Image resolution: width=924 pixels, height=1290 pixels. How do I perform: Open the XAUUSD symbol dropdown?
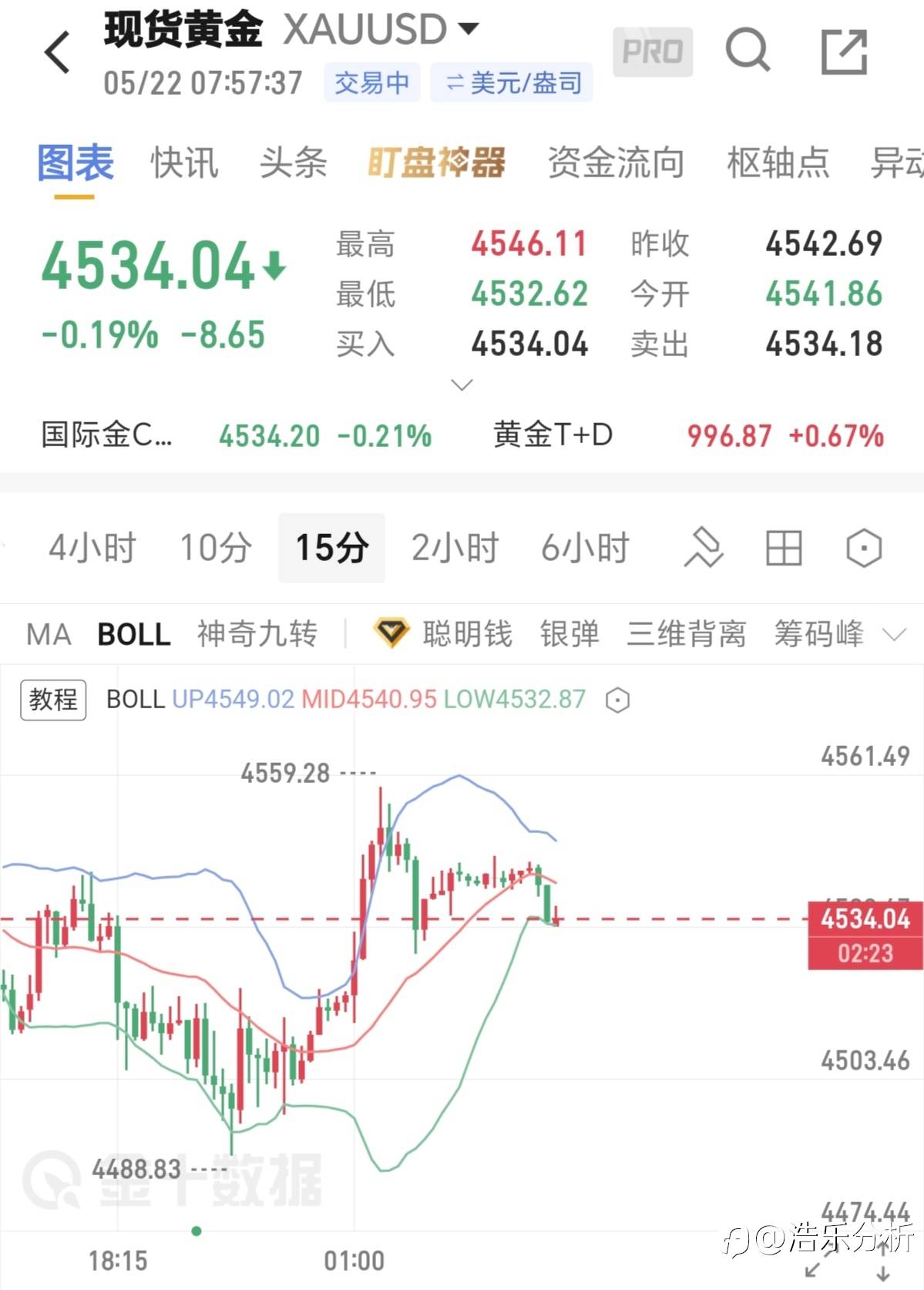[469, 29]
